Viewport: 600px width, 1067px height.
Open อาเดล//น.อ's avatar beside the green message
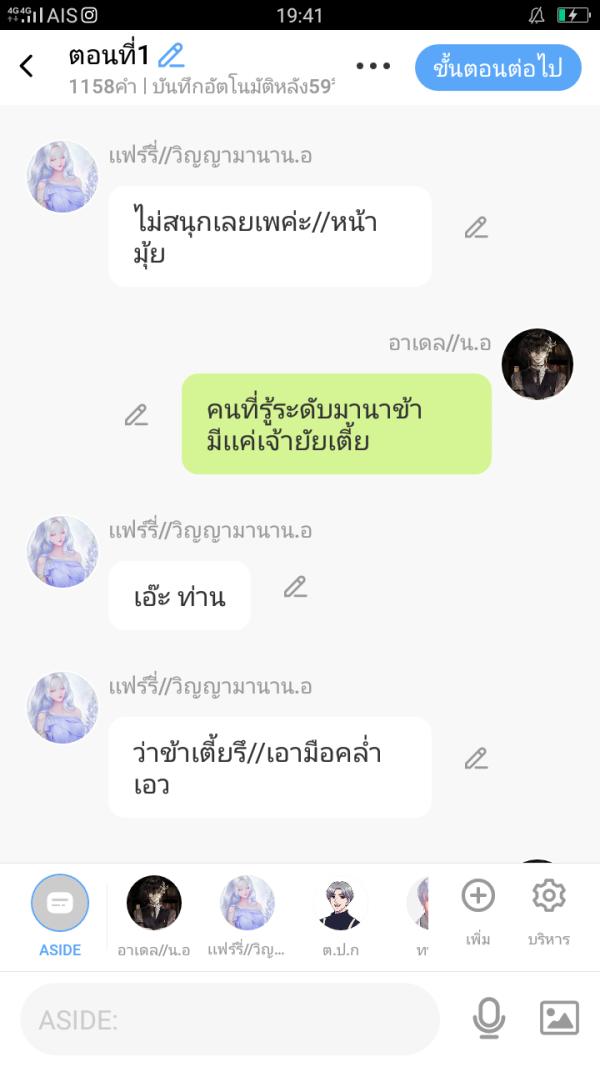coord(537,365)
